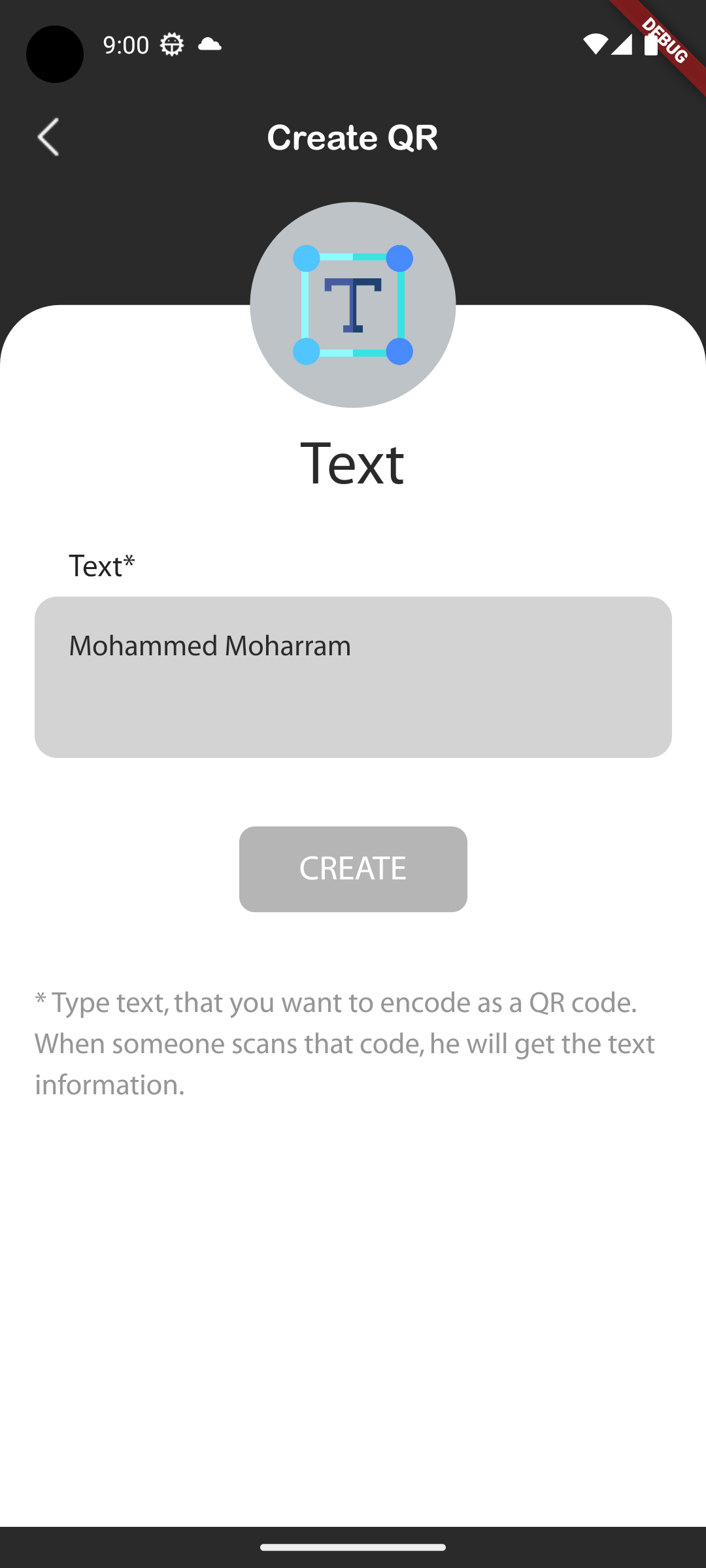Go back from Create QR screen
Screen dimensions: 706x1568
[x=48, y=137]
